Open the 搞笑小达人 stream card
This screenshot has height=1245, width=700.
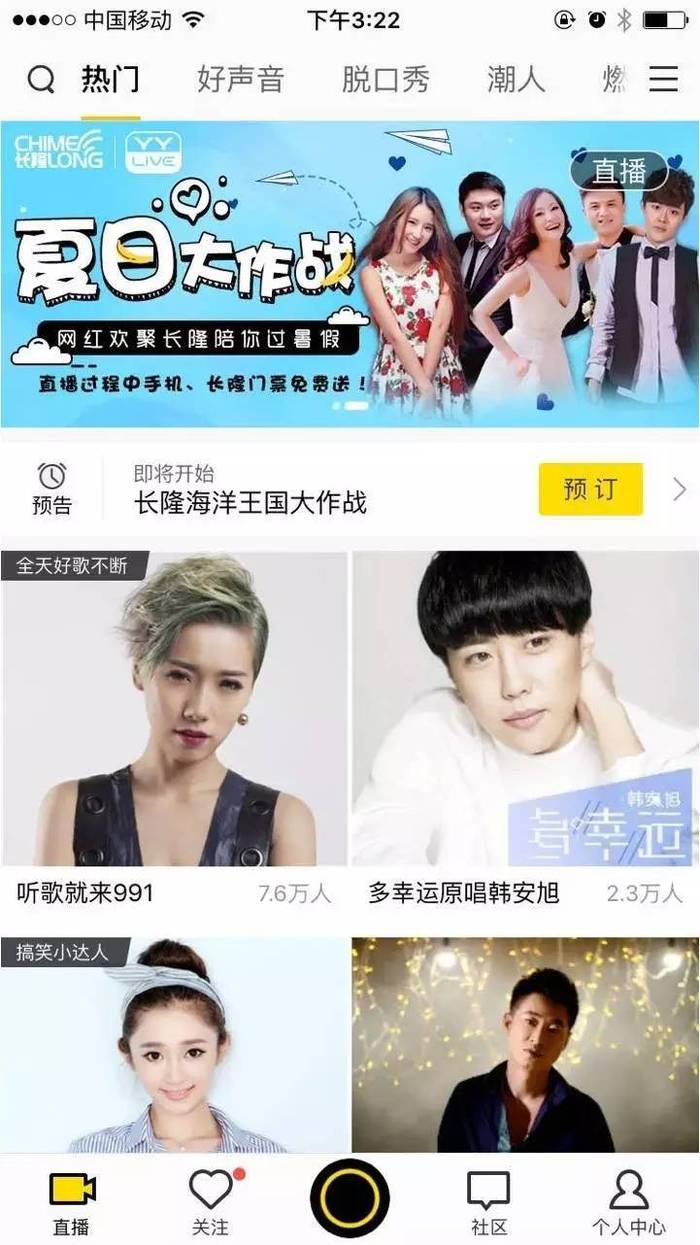[x=174, y=1045]
